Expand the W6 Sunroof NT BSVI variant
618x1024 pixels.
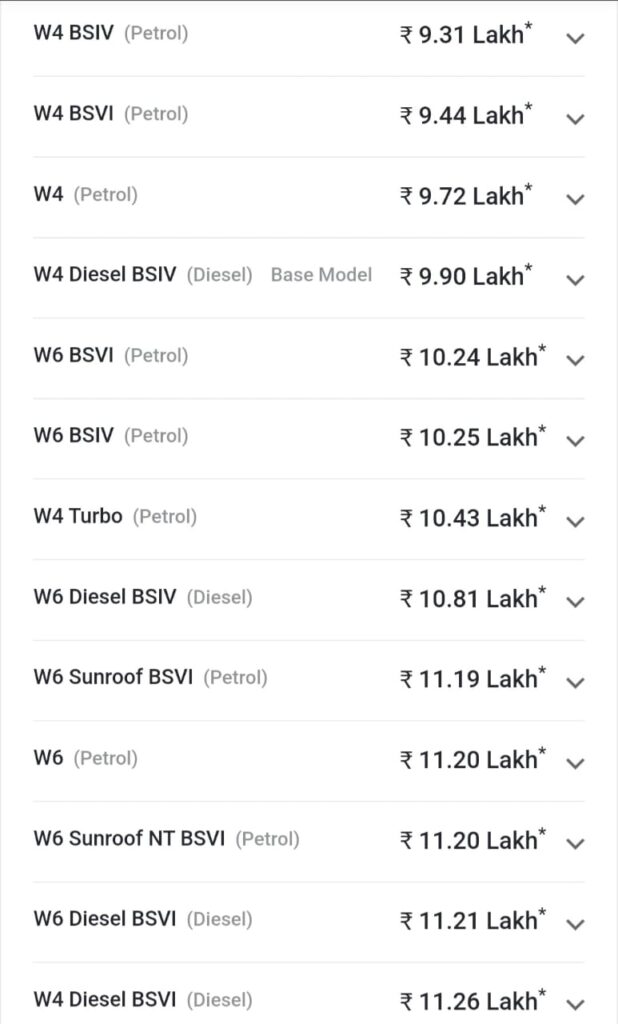tap(574, 843)
